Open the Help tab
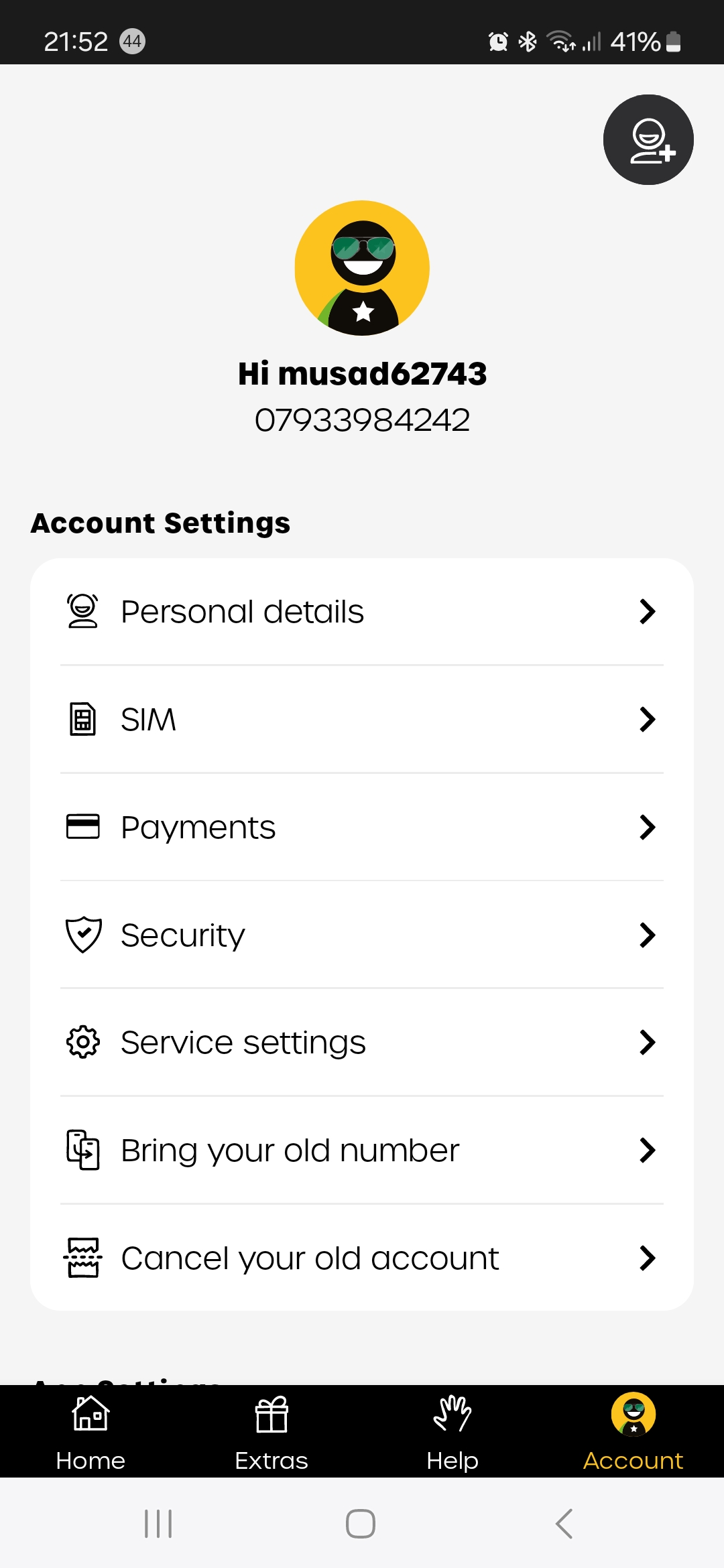 452,1433
